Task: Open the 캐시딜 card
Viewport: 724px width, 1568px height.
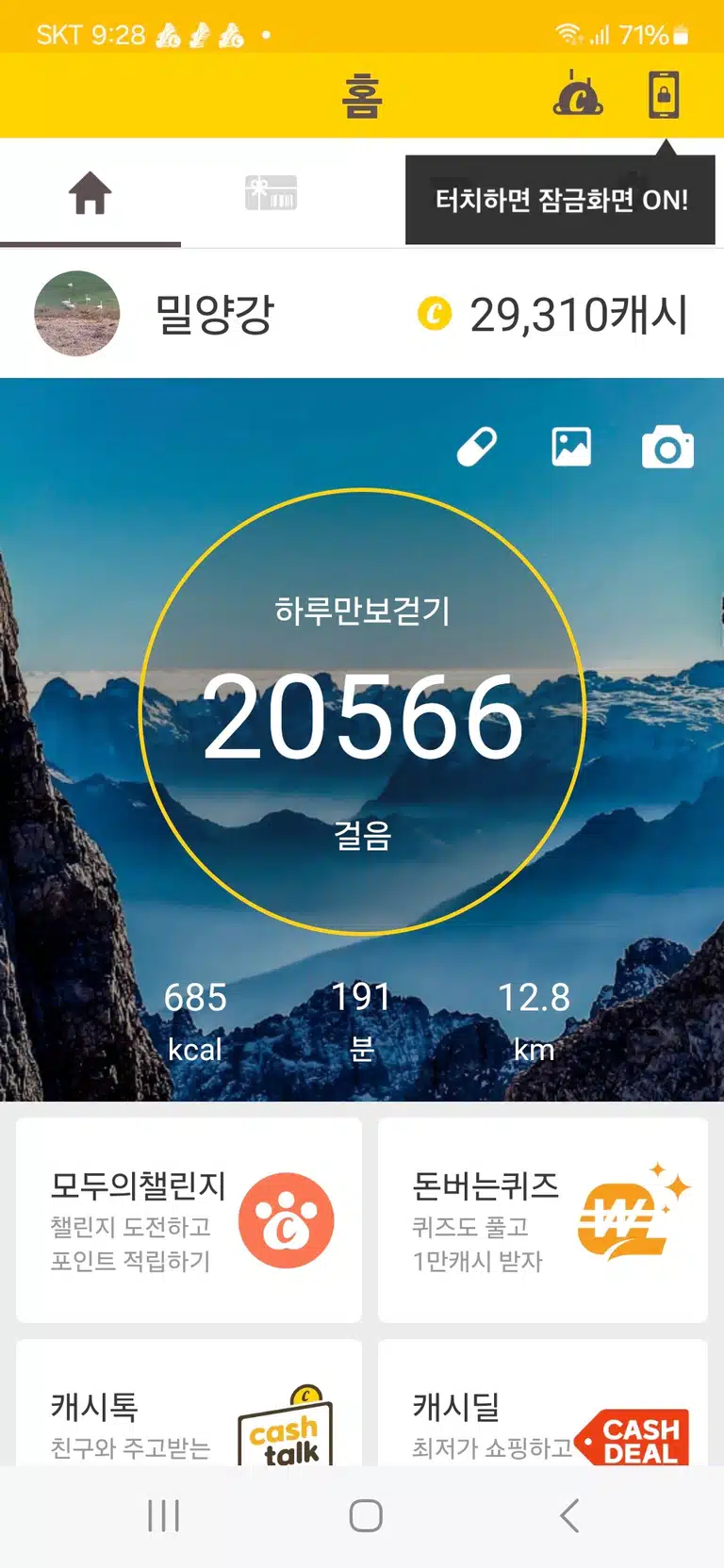Action: (x=543, y=1403)
